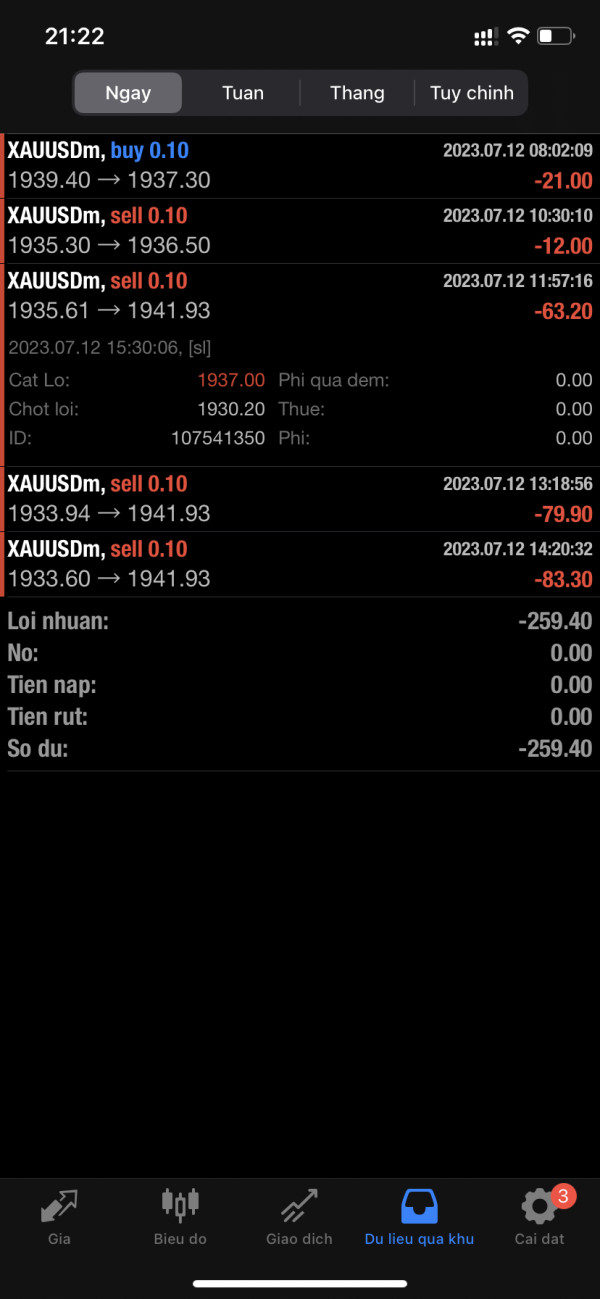This screenshot has width=600, height=1299.
Task: Open Cai dat settings tab
Action: tap(540, 1217)
